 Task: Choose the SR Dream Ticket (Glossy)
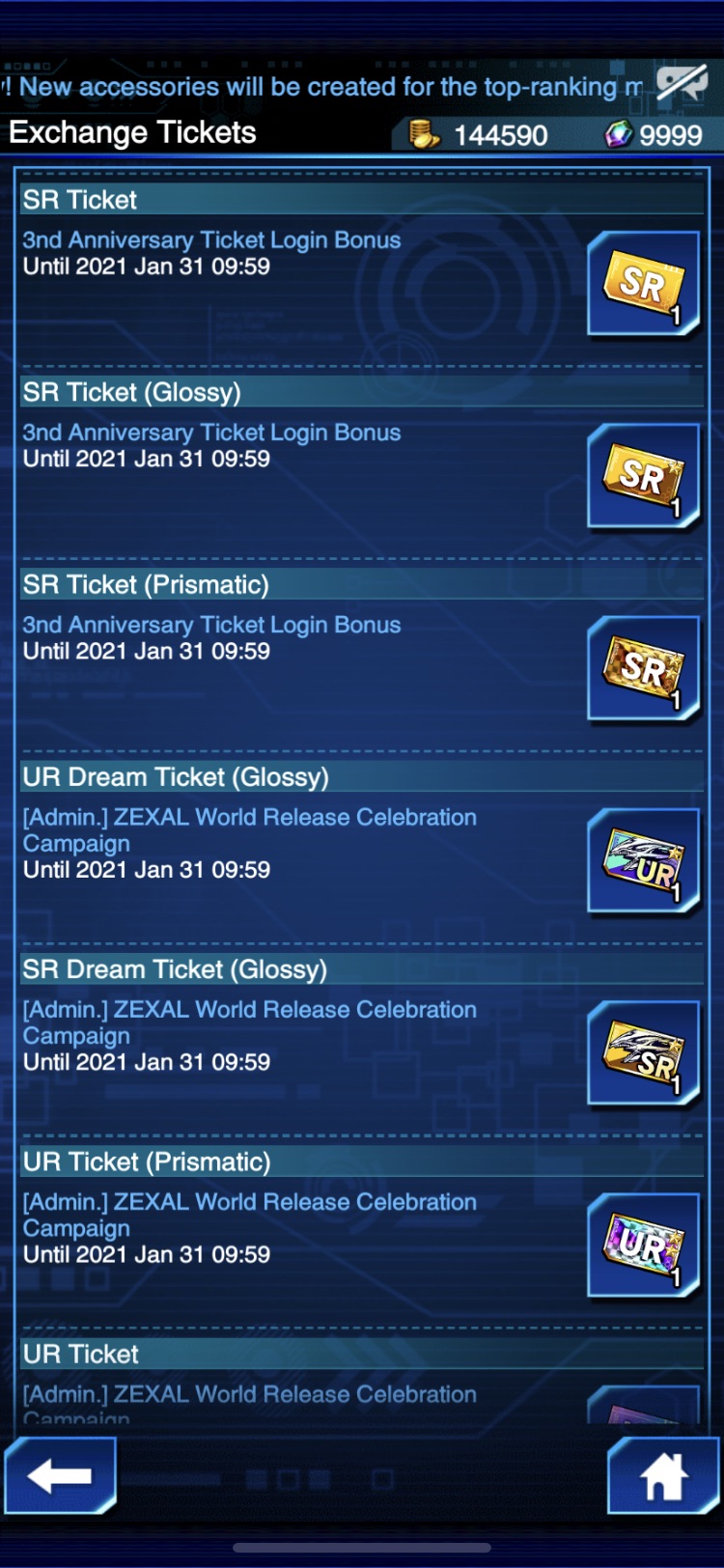point(643,1052)
